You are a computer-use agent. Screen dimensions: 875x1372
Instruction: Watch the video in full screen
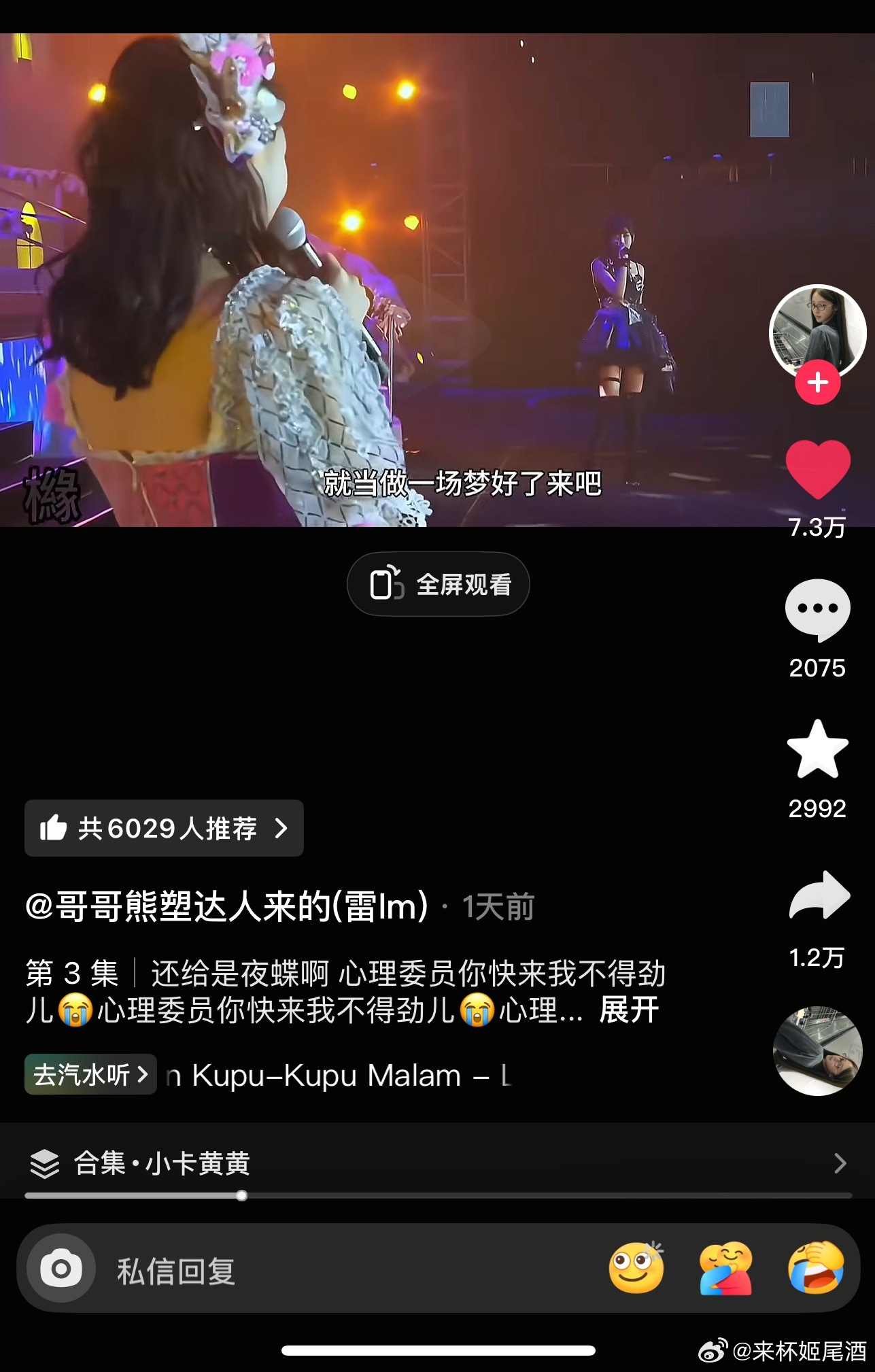[439, 585]
